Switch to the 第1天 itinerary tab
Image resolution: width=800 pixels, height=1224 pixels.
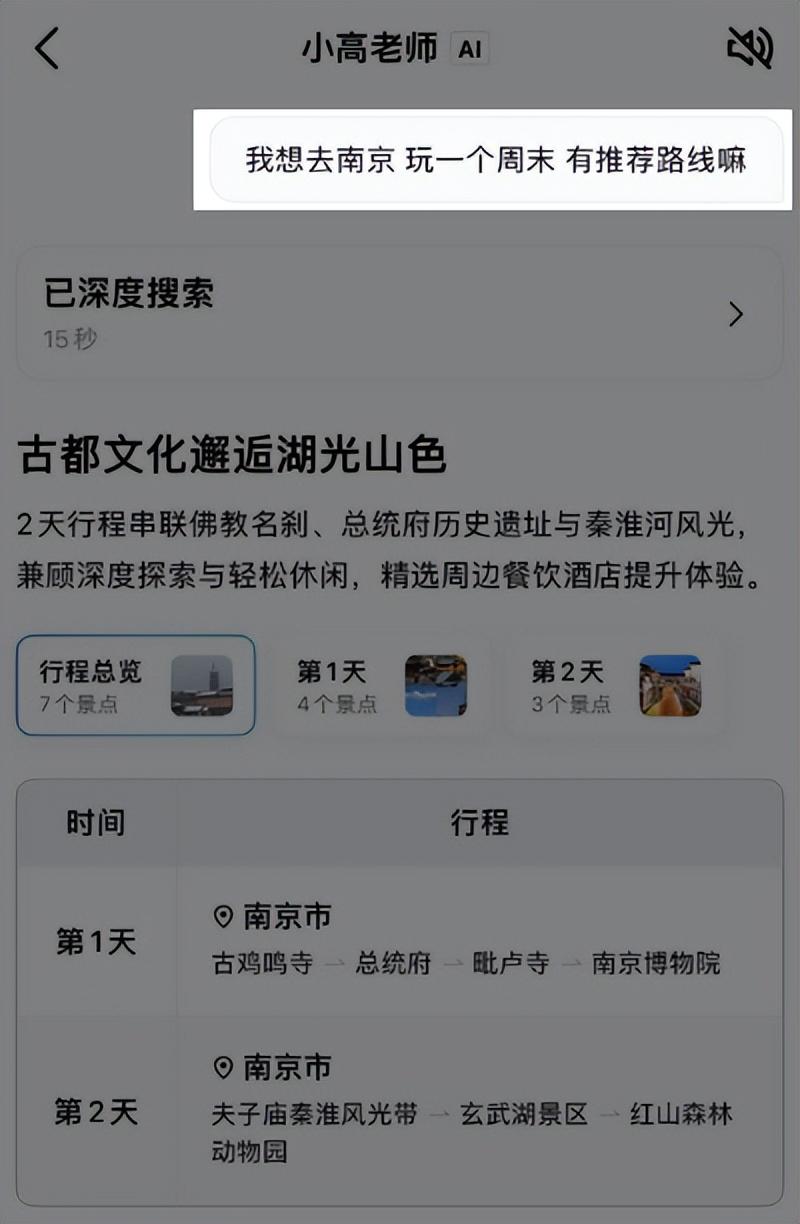click(x=381, y=686)
